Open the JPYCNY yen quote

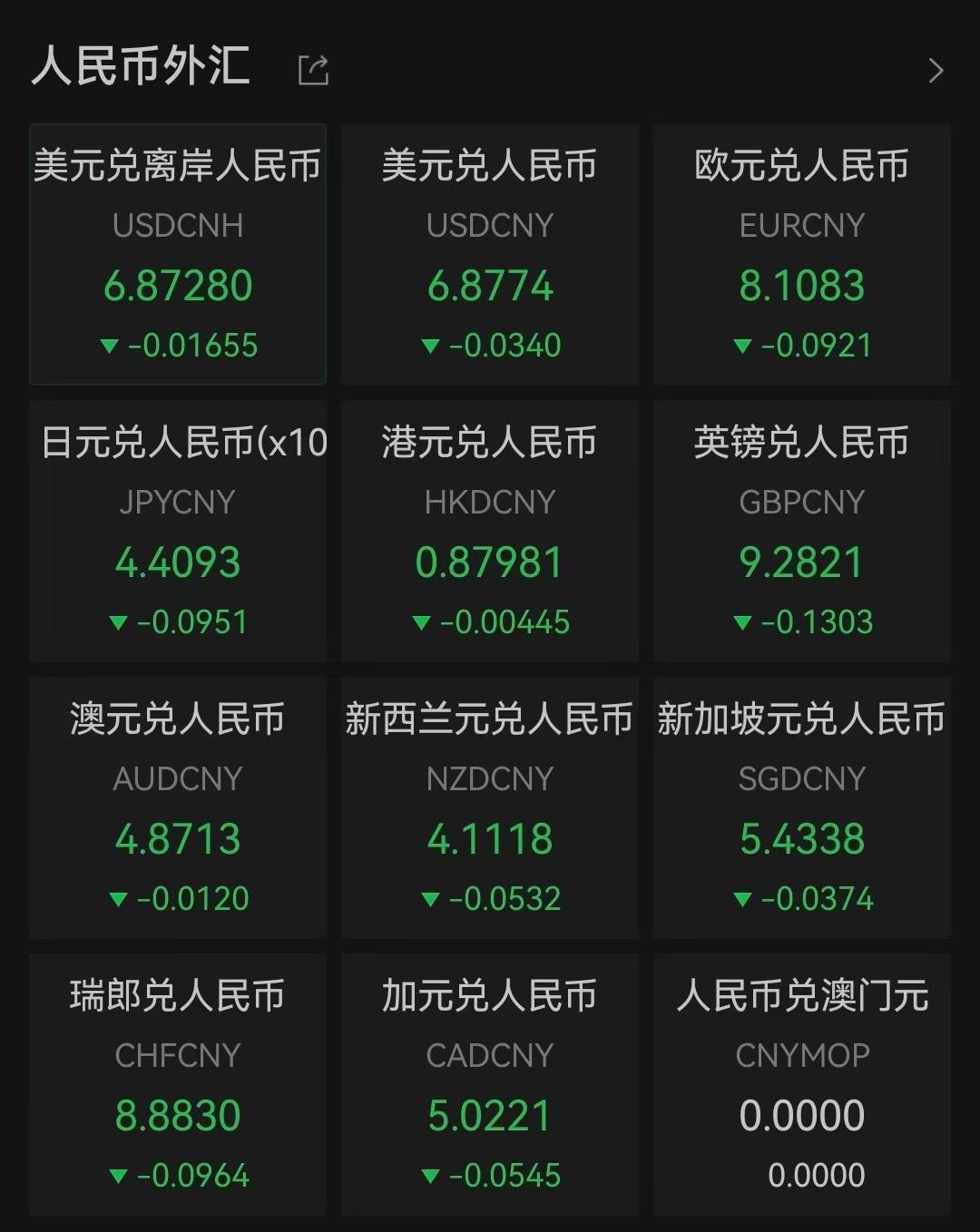pos(178,532)
